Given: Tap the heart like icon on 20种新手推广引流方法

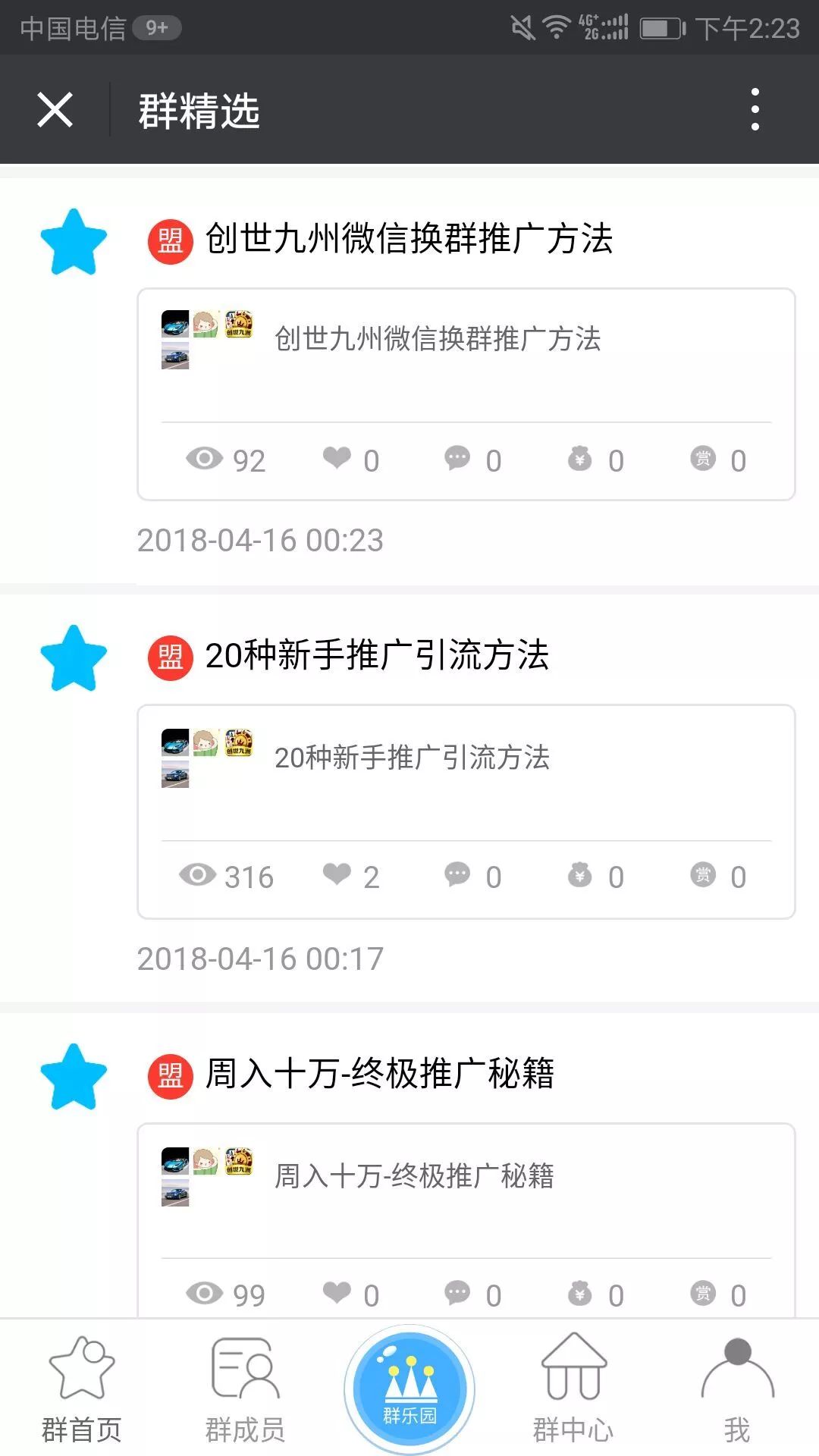Looking at the screenshot, I should [x=337, y=876].
